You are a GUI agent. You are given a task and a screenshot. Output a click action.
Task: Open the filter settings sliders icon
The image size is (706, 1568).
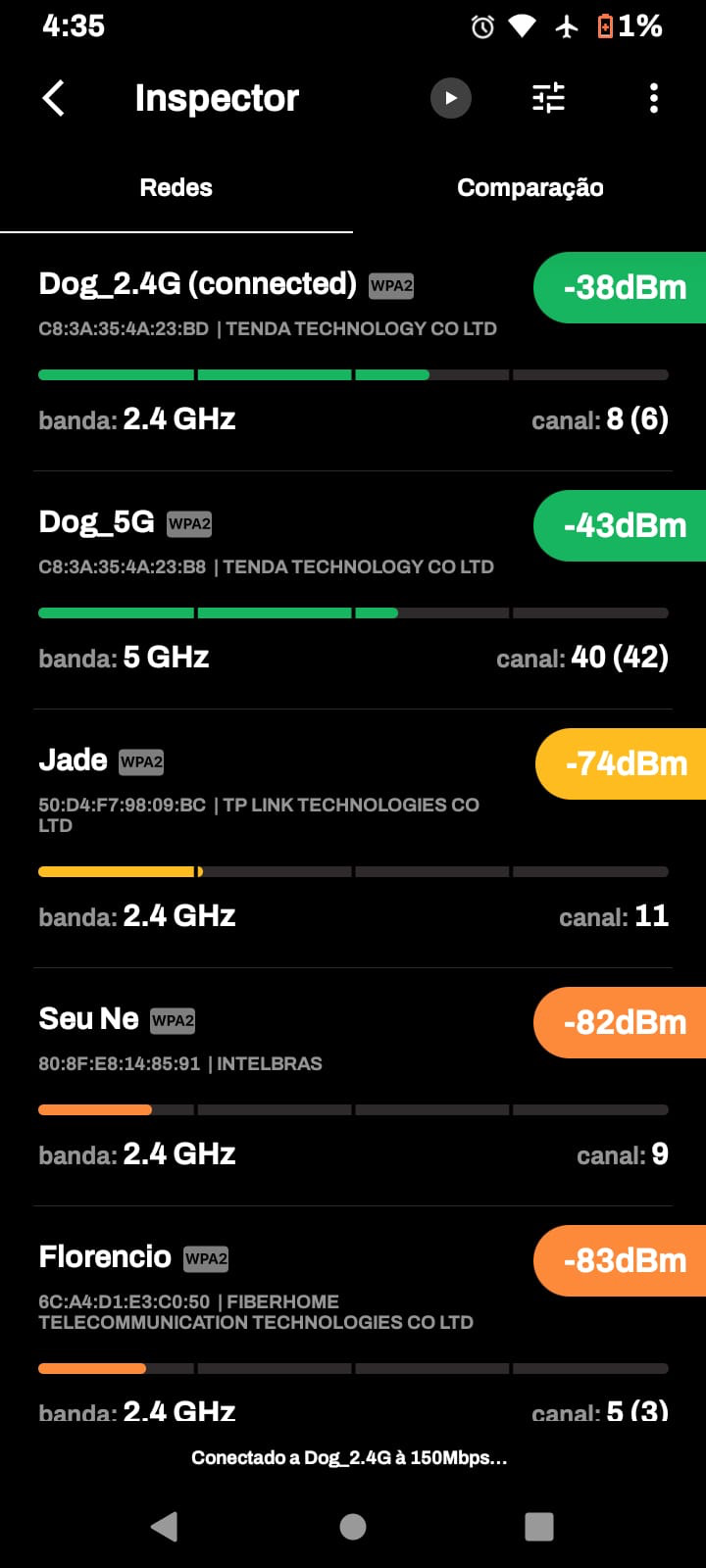coord(548,98)
